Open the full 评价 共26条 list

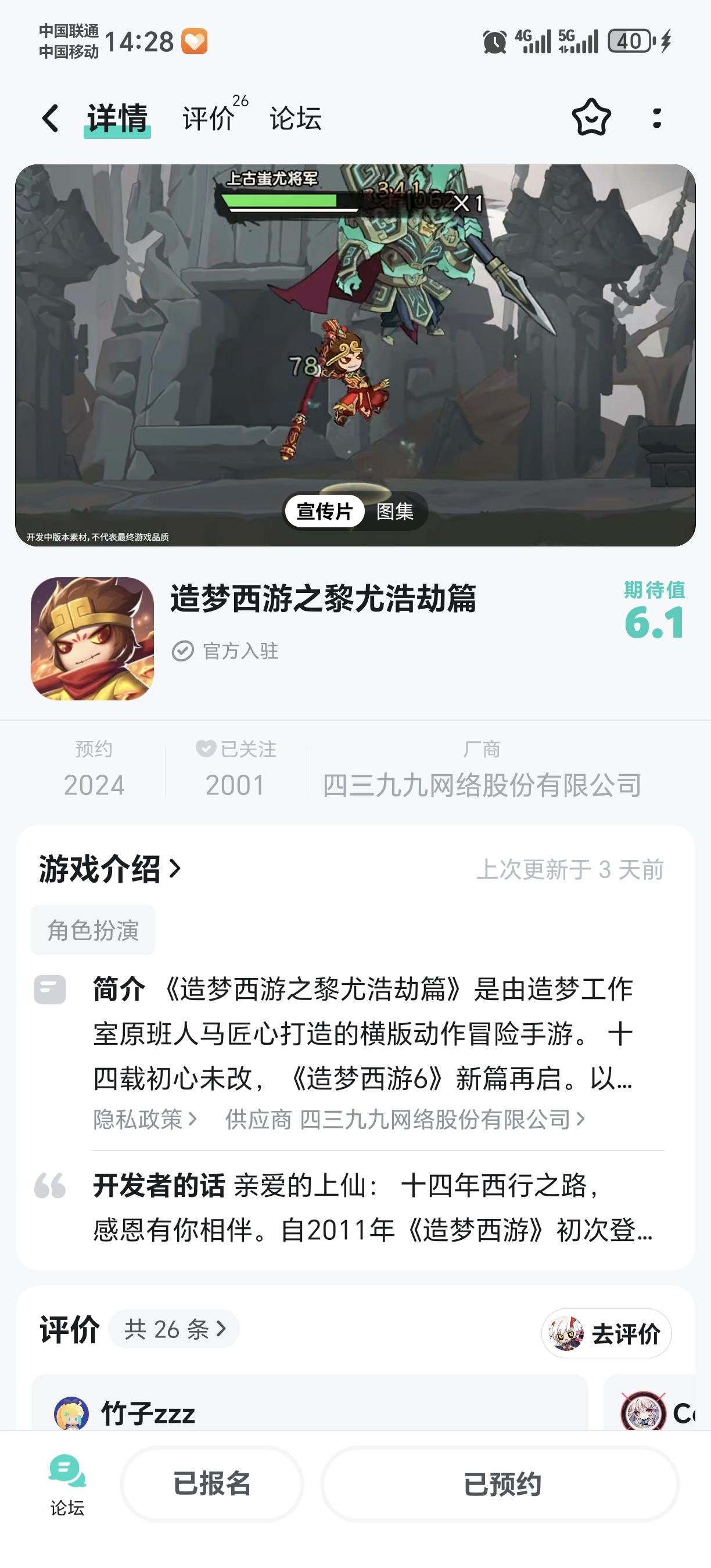(x=175, y=1329)
